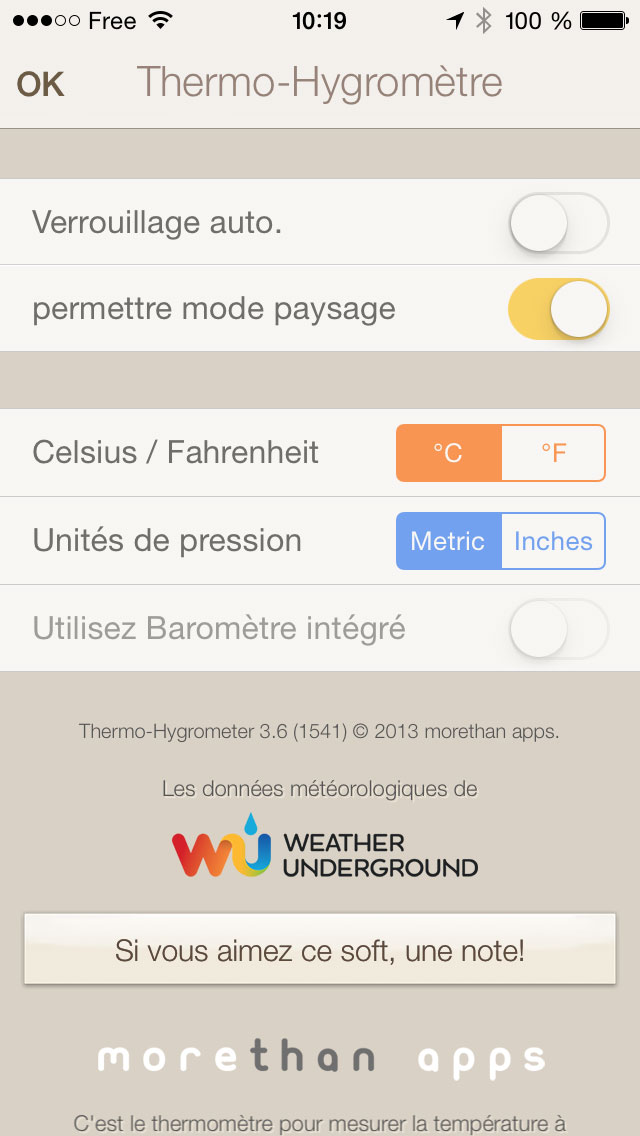Turn off permettre mode paysage

click(x=559, y=309)
